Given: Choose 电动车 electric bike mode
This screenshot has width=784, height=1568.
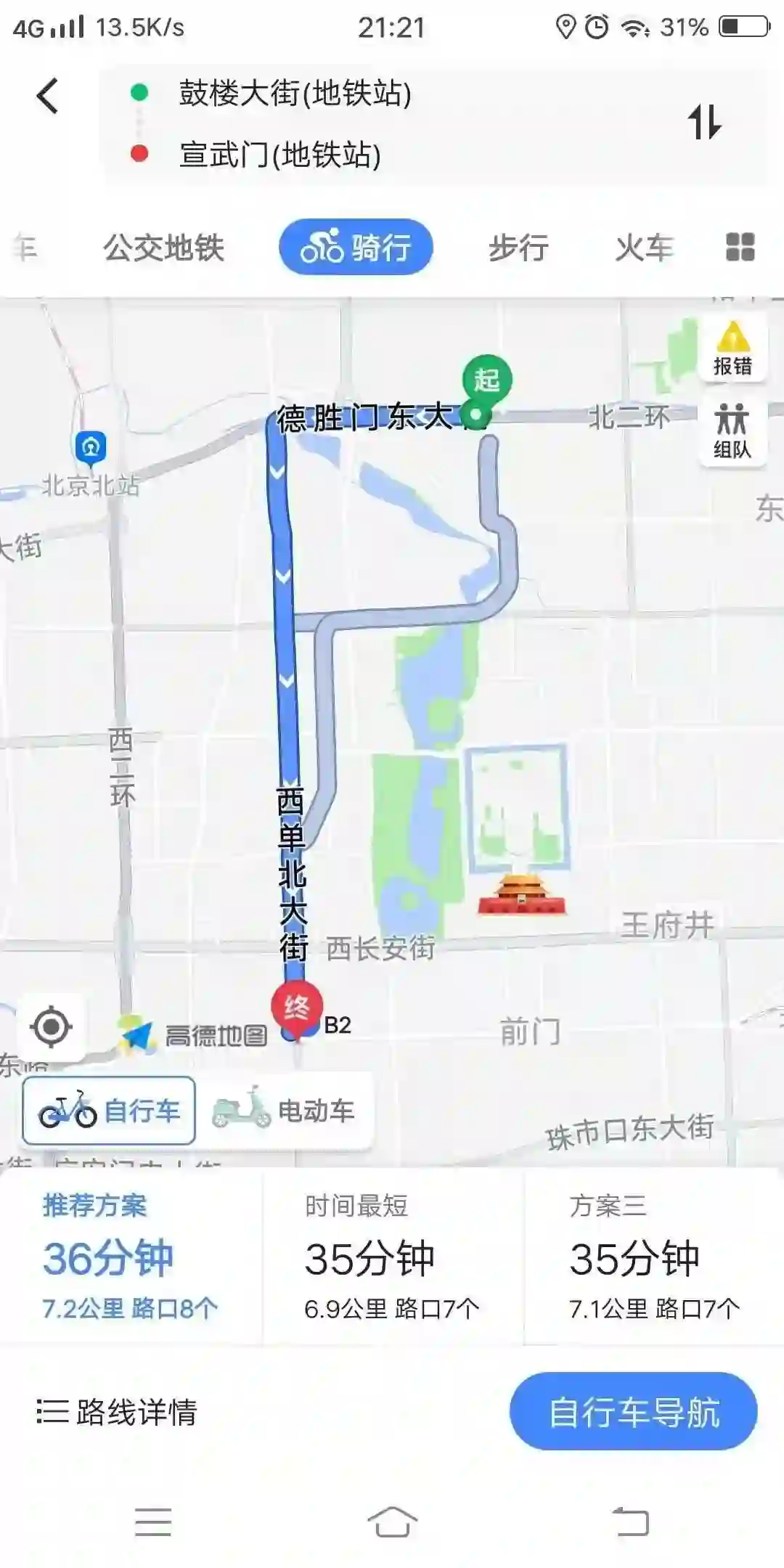Looking at the screenshot, I should [284, 1111].
